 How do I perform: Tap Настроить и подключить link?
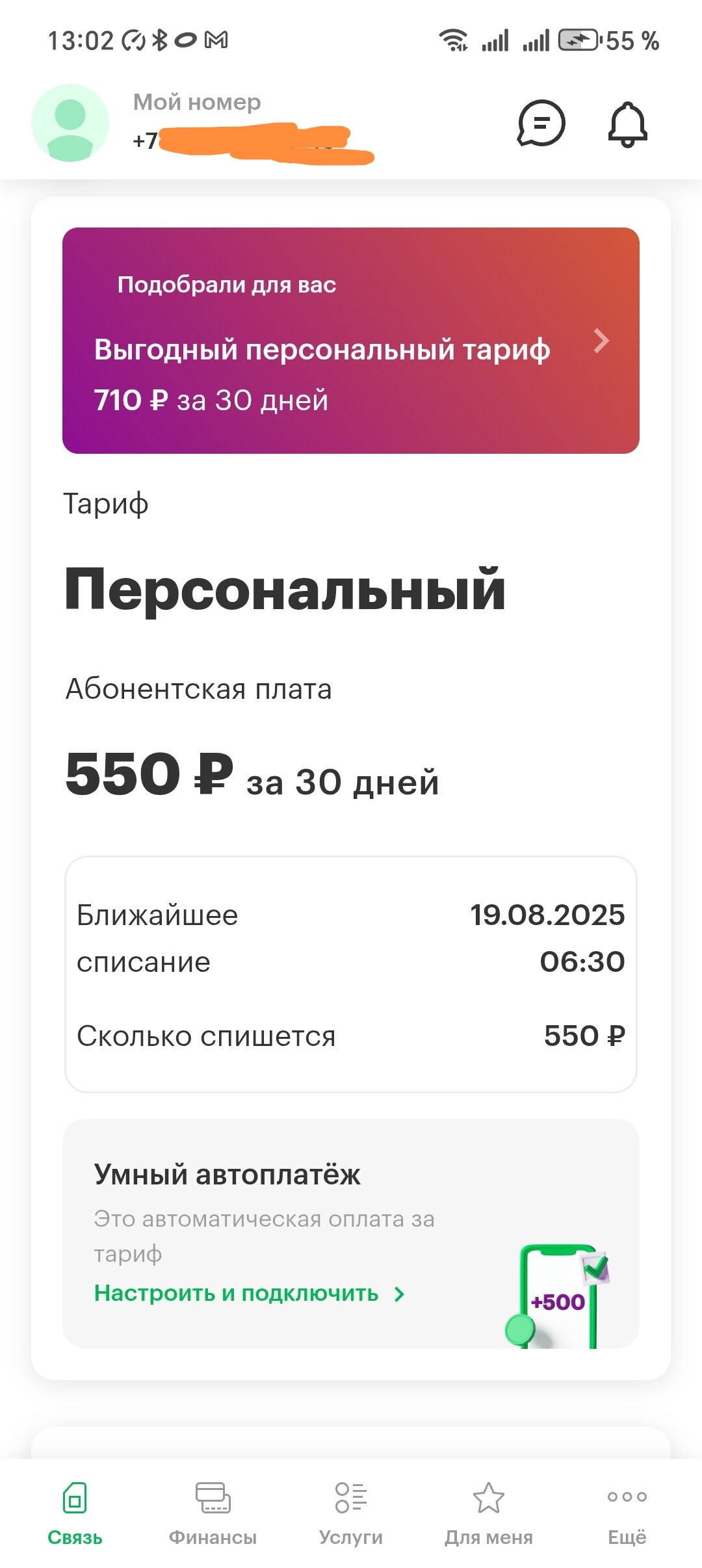coord(249,1294)
